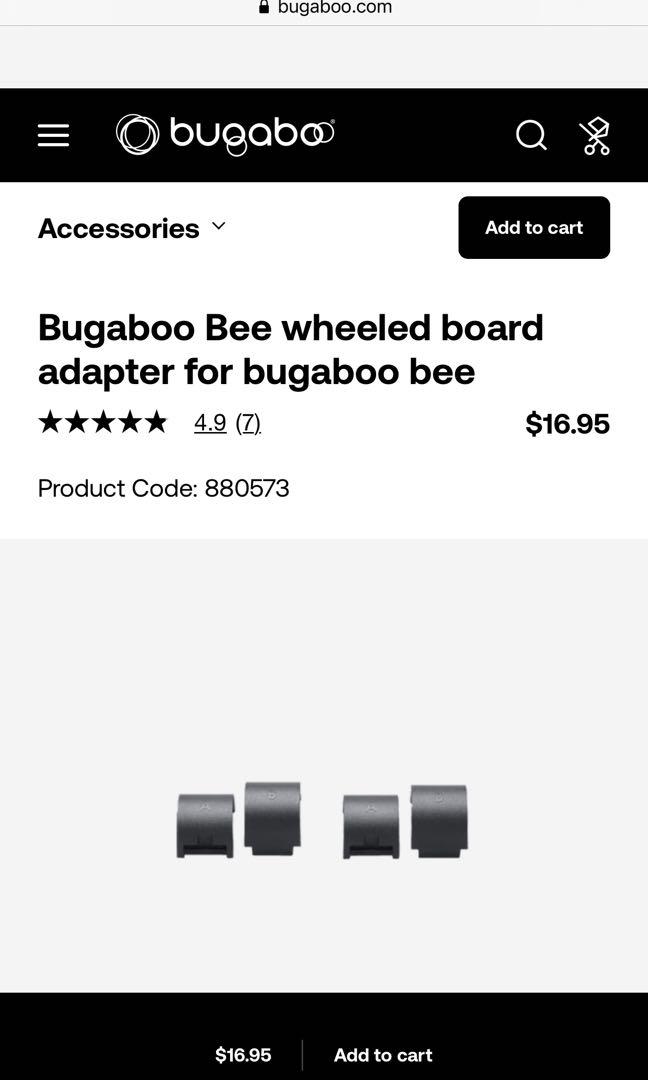Open the hamburger navigation menu

pos(54,136)
